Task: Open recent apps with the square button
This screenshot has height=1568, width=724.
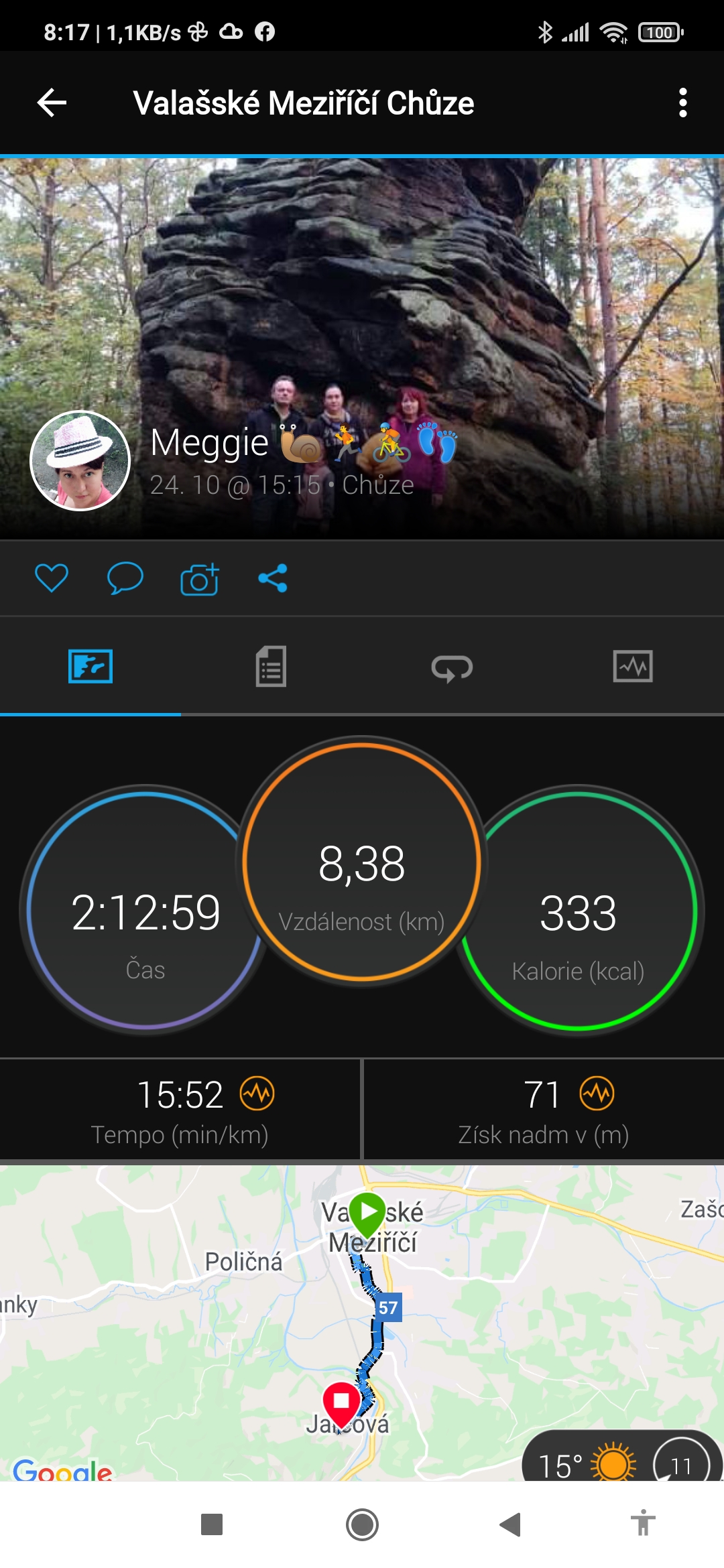Action: click(212, 1524)
